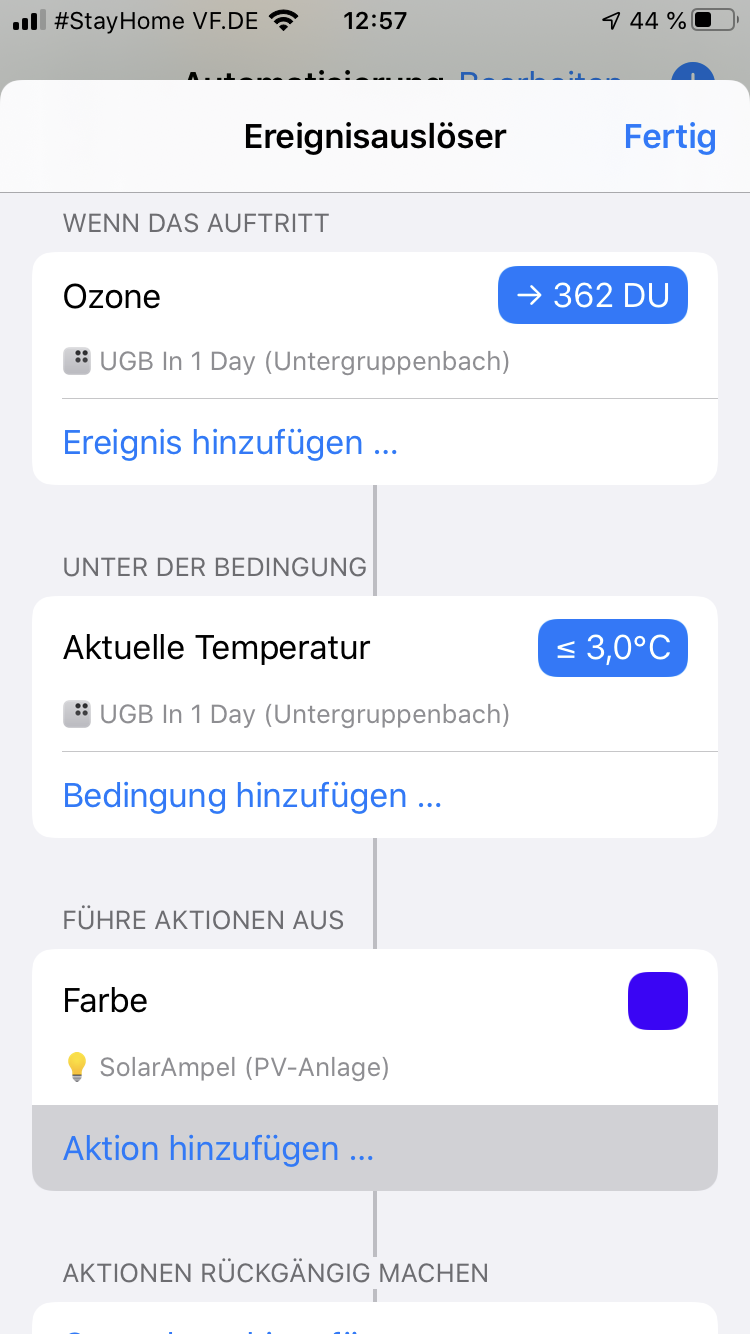
Task: Pick a new color for SolarAmpel
Action: click(657, 1000)
